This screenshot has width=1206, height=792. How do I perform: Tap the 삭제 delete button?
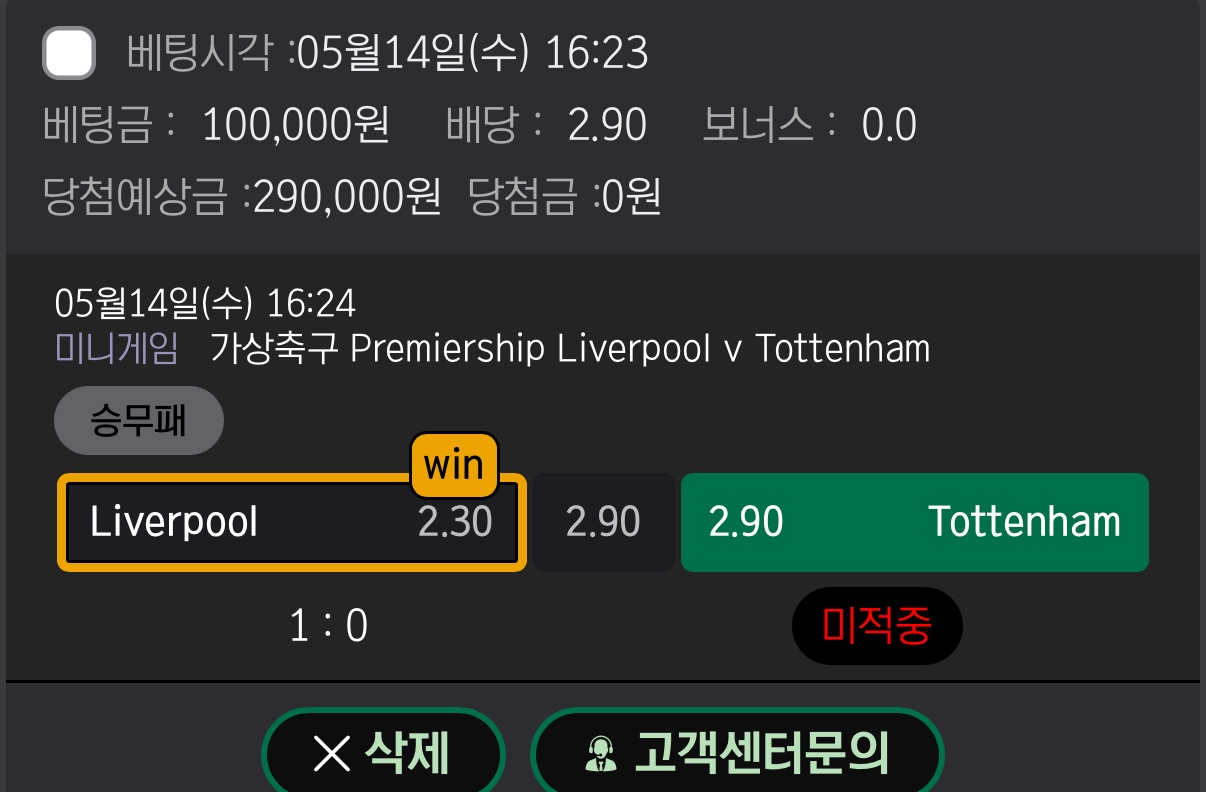383,751
